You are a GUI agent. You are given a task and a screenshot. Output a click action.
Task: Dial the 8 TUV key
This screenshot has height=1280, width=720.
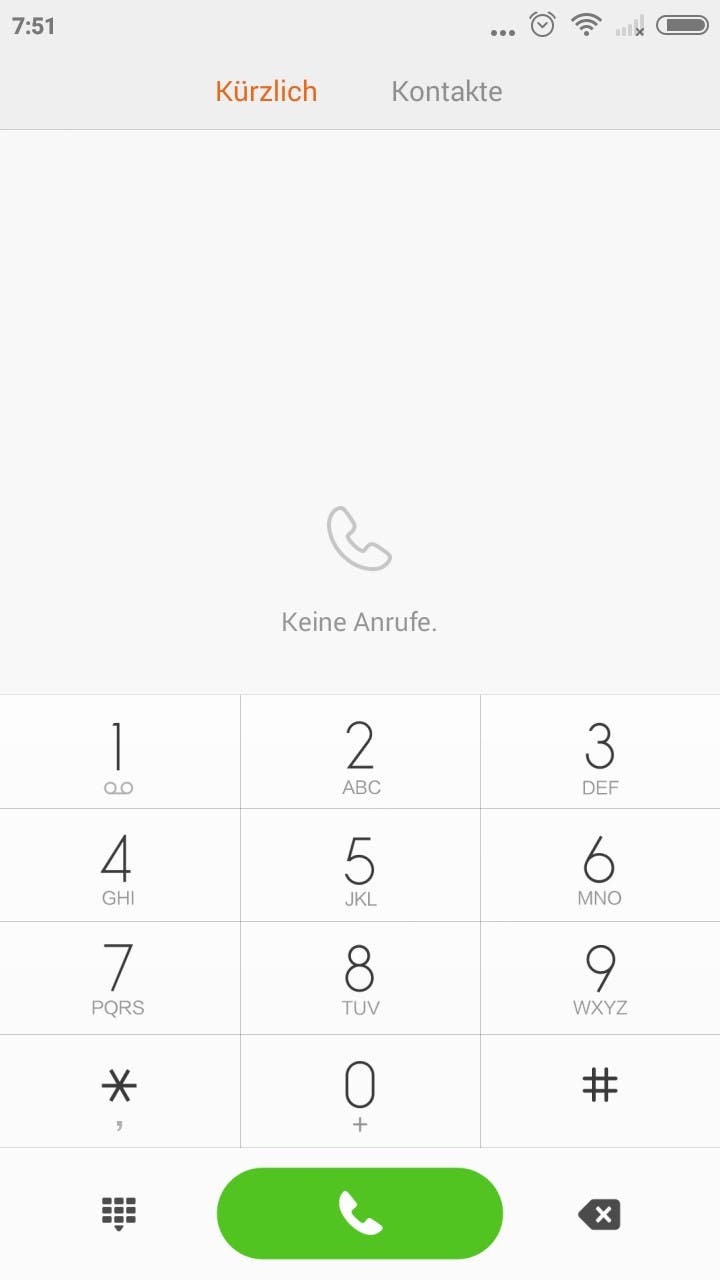click(360, 978)
